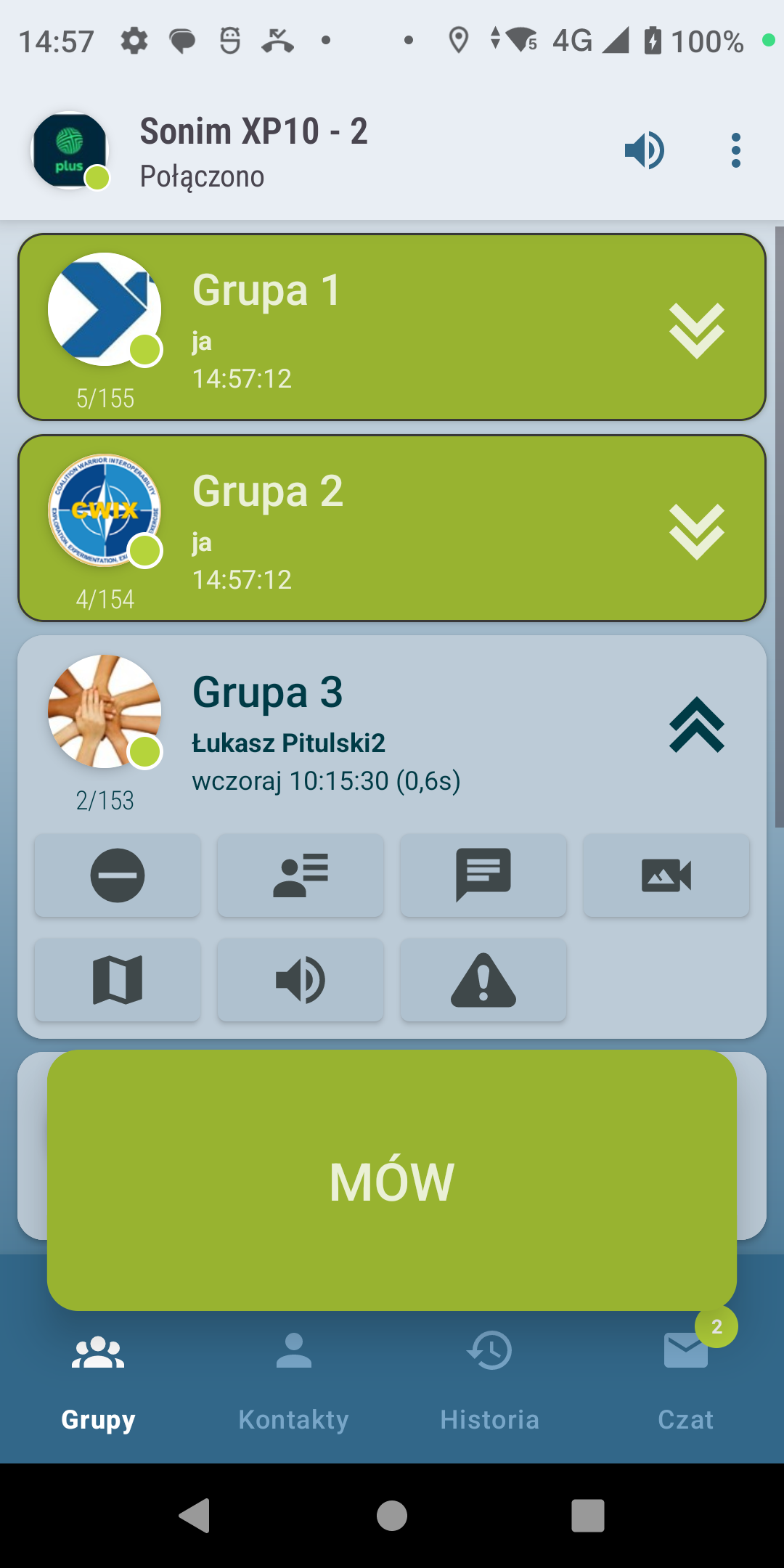Send an alert with the warning triangle
Image resolution: width=784 pixels, height=1568 pixels.
[483, 980]
